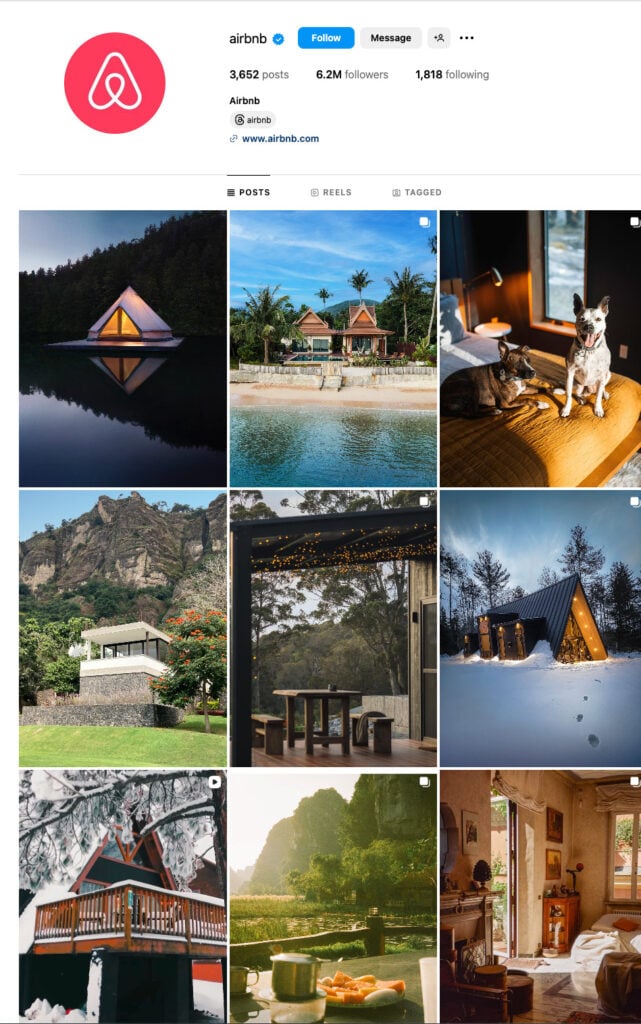Open the snowy black A-frame cabin post
Viewport: 641px width, 1024px height.
point(540,628)
